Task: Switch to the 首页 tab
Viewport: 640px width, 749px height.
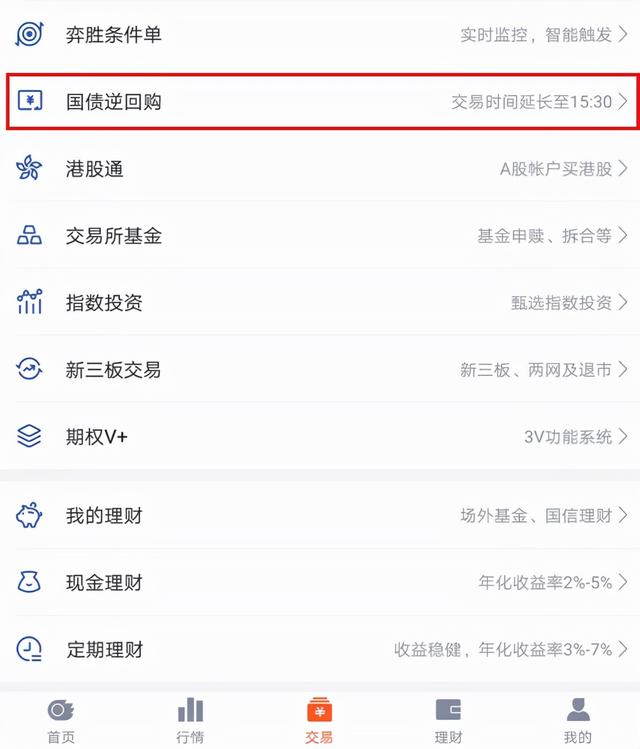Action: [x=61, y=720]
